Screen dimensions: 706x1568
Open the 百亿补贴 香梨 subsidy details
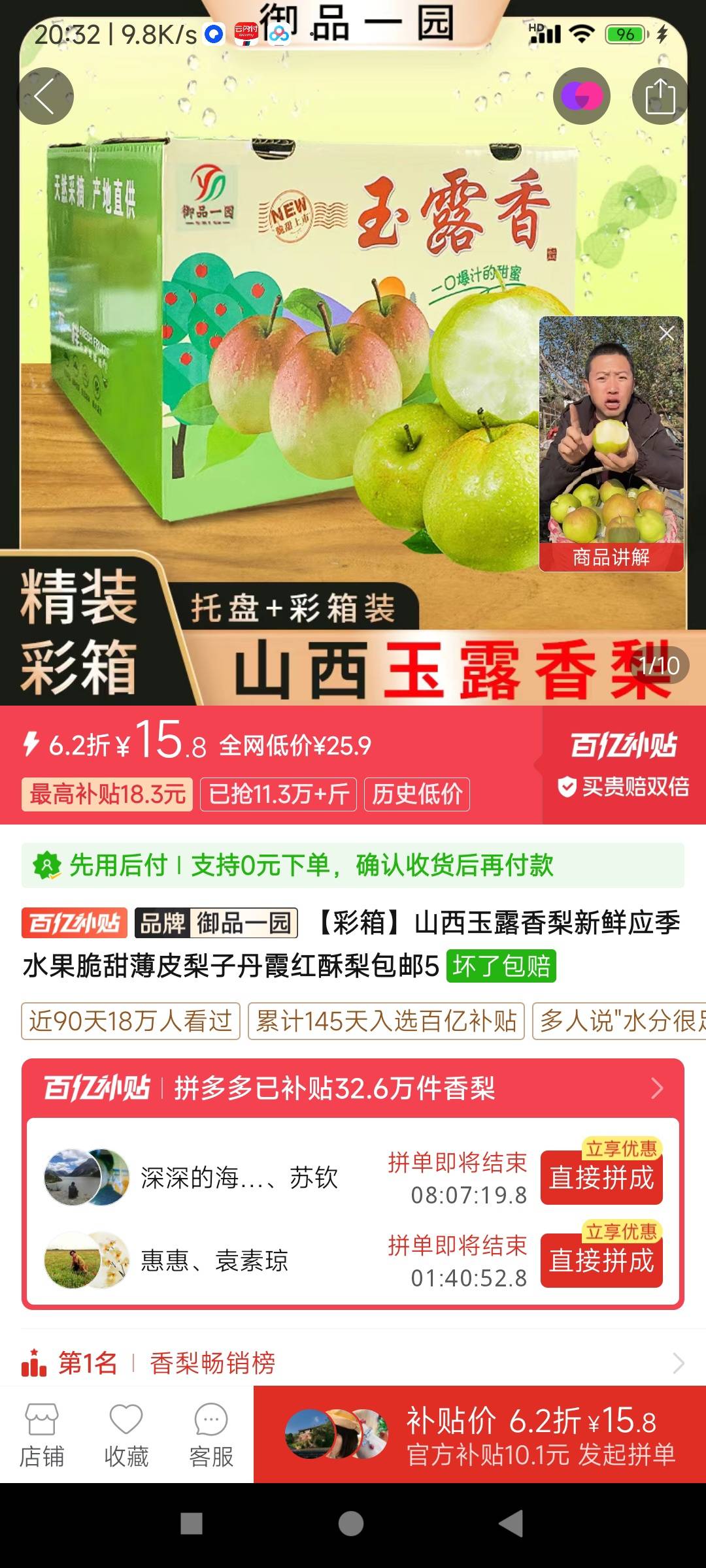[353, 1088]
